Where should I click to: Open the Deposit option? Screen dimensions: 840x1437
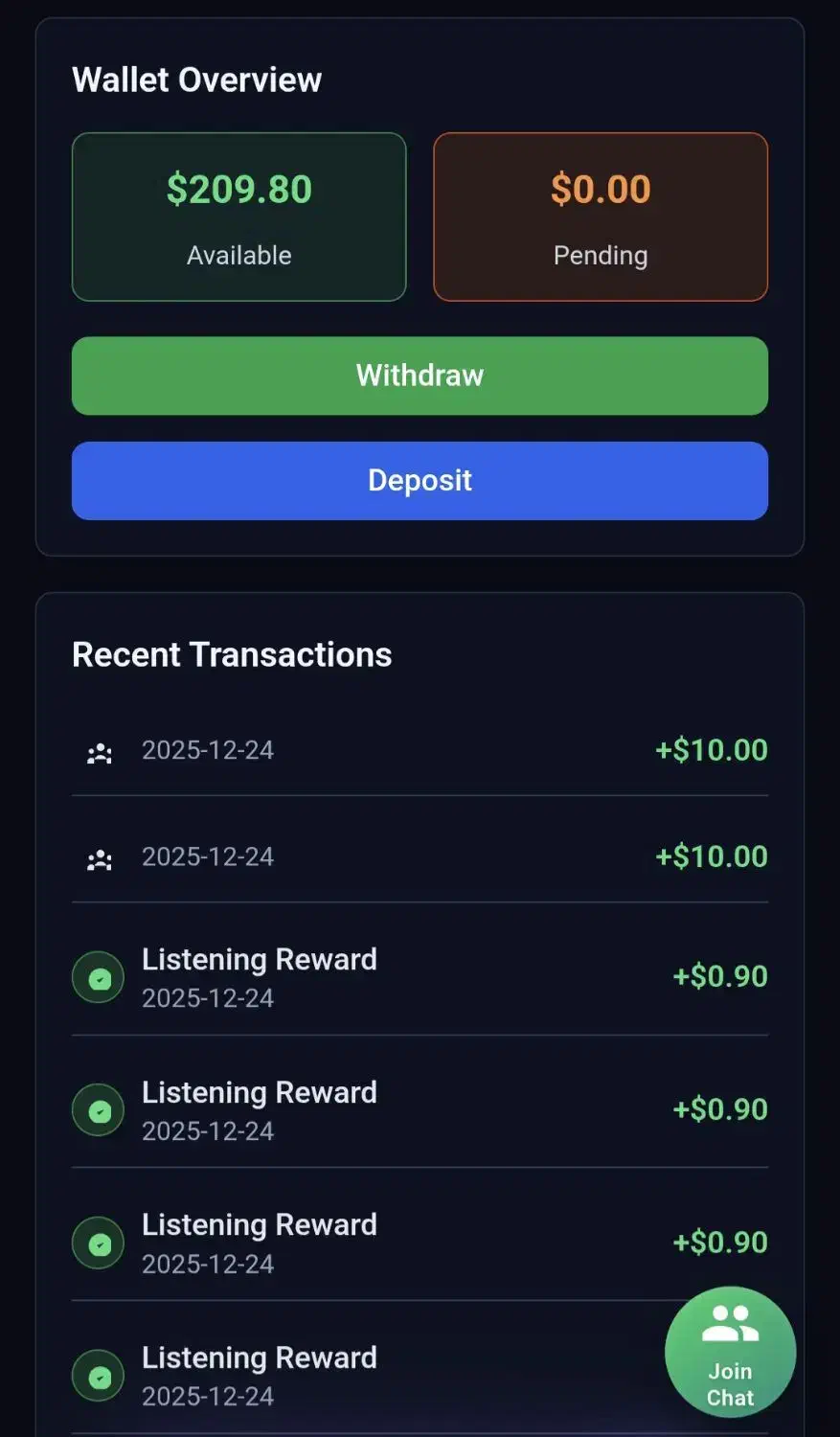420,481
